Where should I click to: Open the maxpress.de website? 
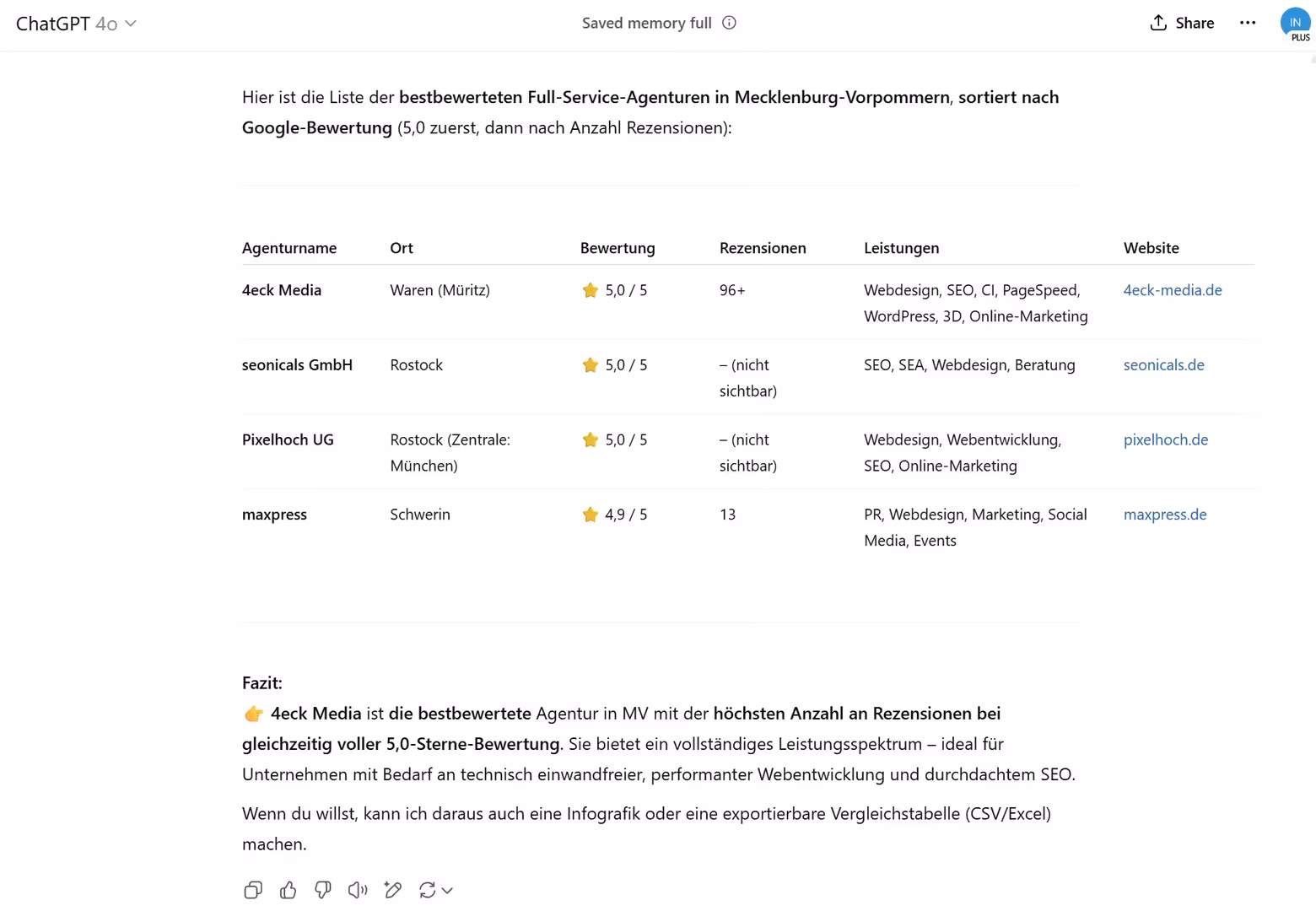1164,515
